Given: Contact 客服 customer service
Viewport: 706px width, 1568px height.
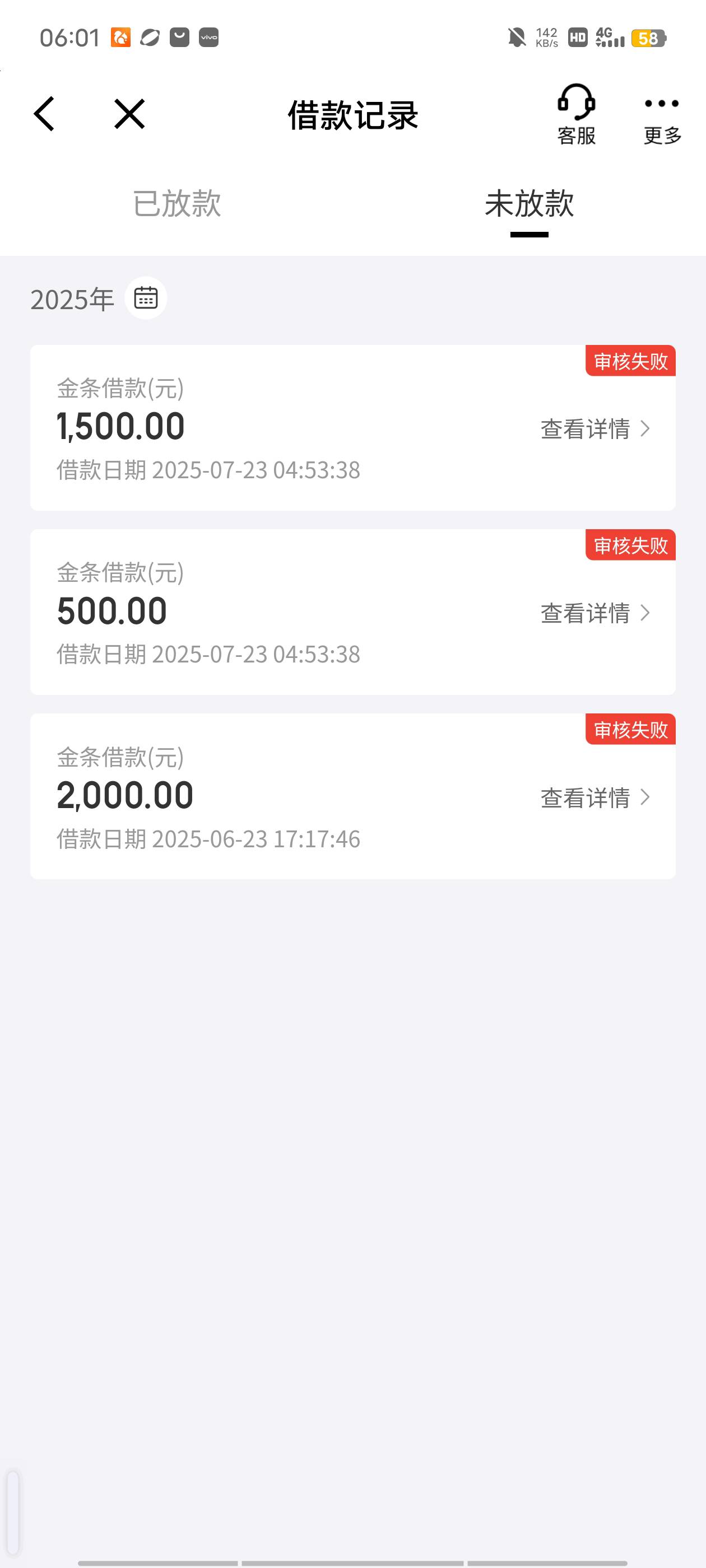Looking at the screenshot, I should pos(576,115).
